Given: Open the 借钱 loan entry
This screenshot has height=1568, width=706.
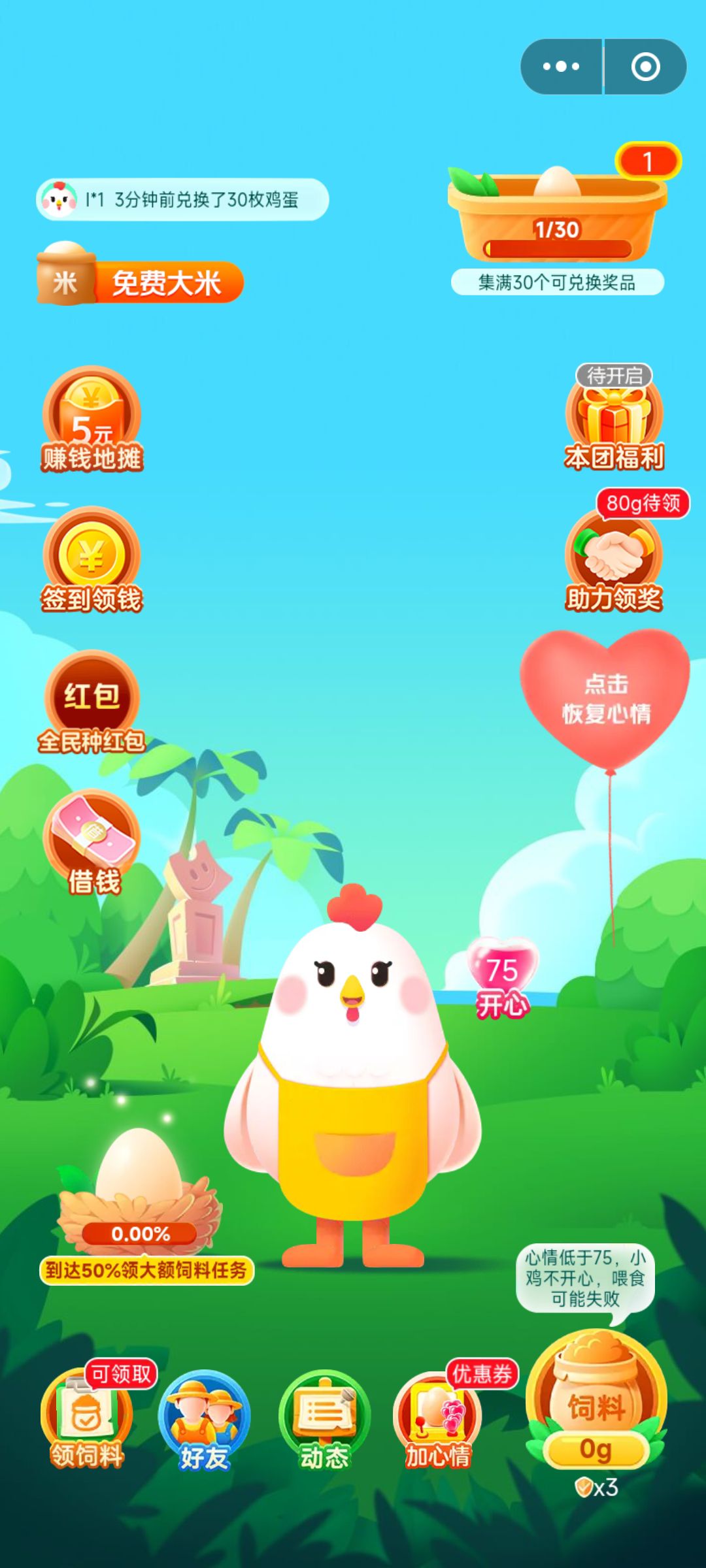Looking at the screenshot, I should (92, 843).
